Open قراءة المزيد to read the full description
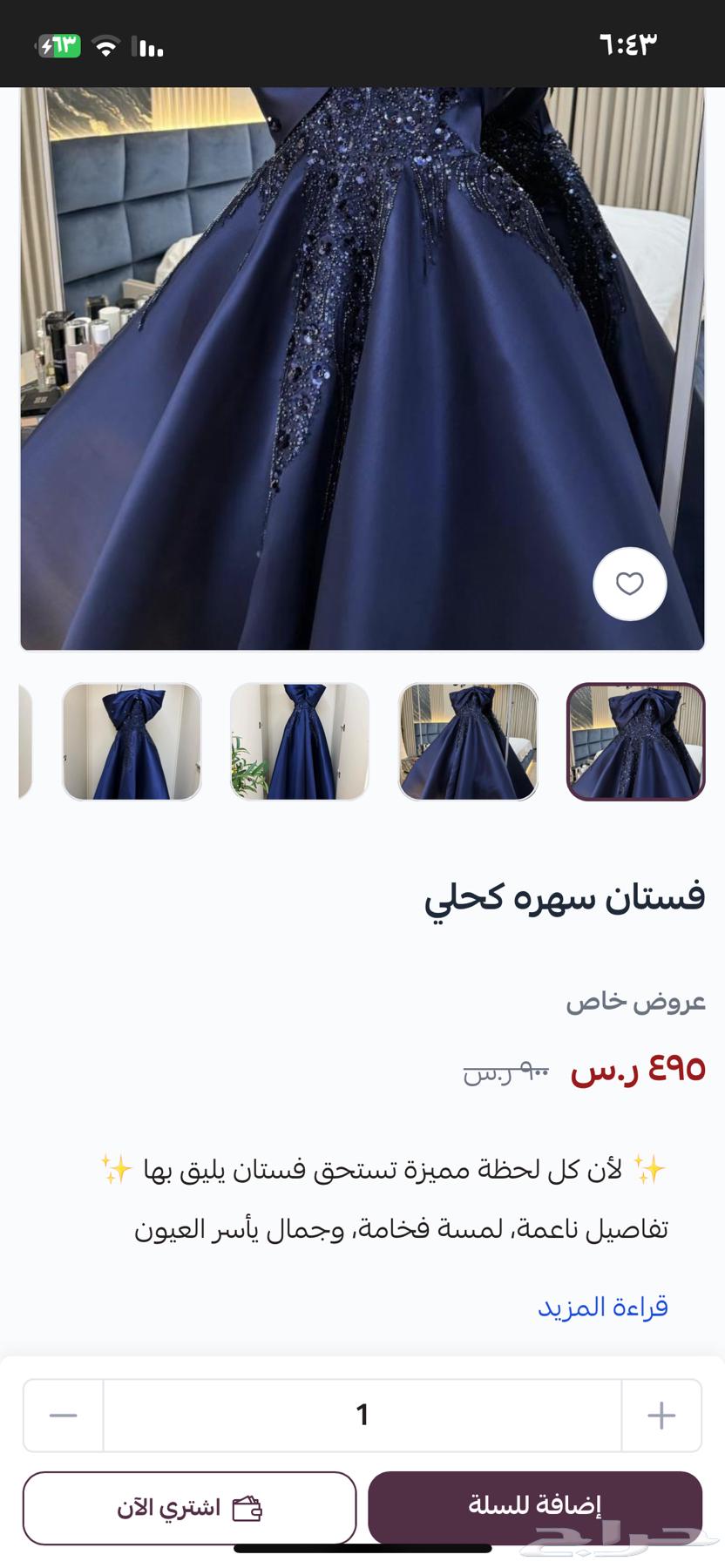This screenshot has height=1568, width=725. click(x=603, y=1305)
